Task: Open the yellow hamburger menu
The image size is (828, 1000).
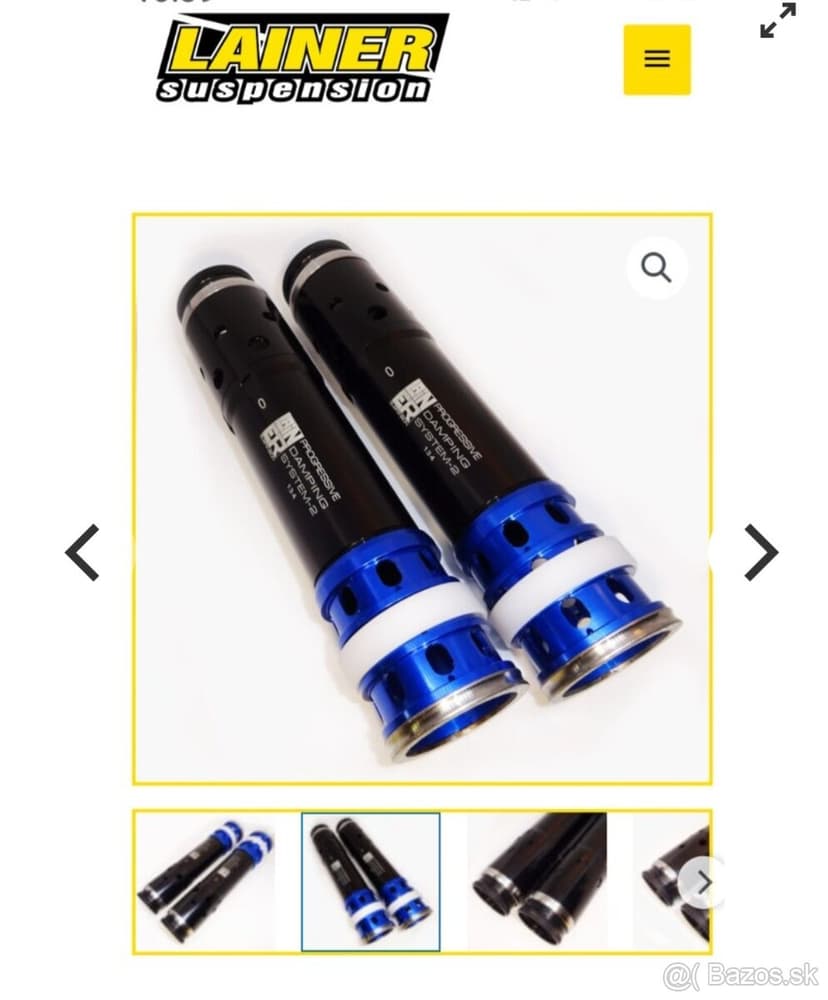Action: pos(657,60)
